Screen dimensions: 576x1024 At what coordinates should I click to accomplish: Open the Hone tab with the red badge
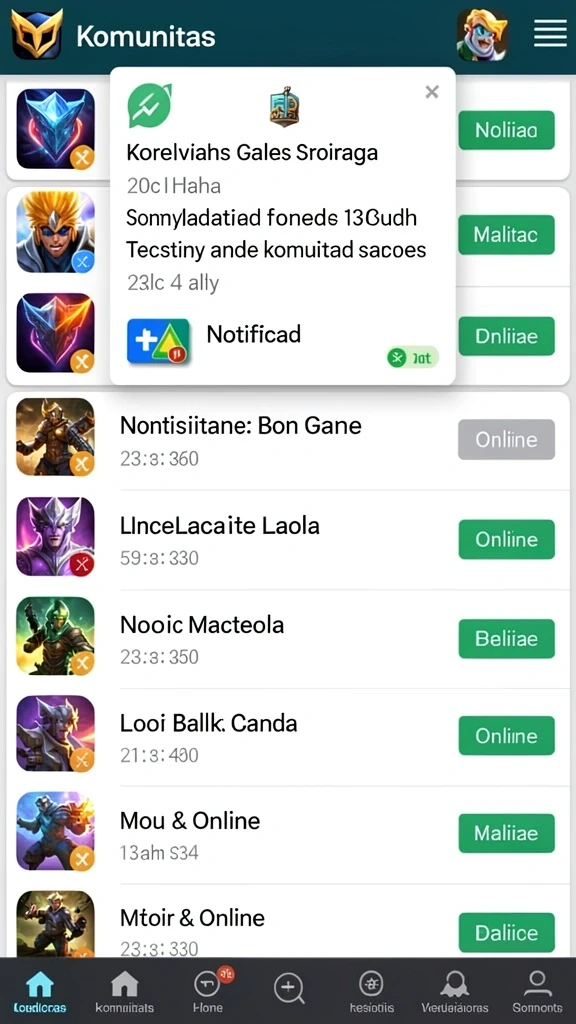(x=208, y=991)
